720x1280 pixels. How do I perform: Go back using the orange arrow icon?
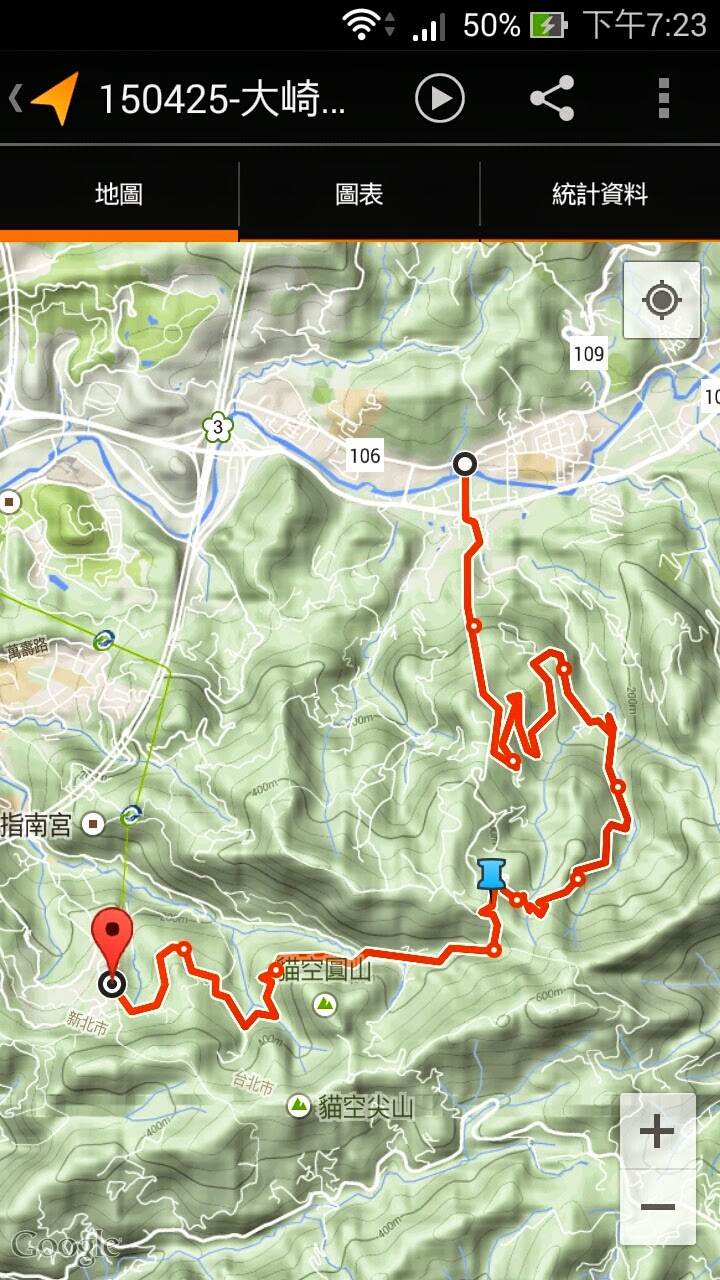click(x=52, y=98)
